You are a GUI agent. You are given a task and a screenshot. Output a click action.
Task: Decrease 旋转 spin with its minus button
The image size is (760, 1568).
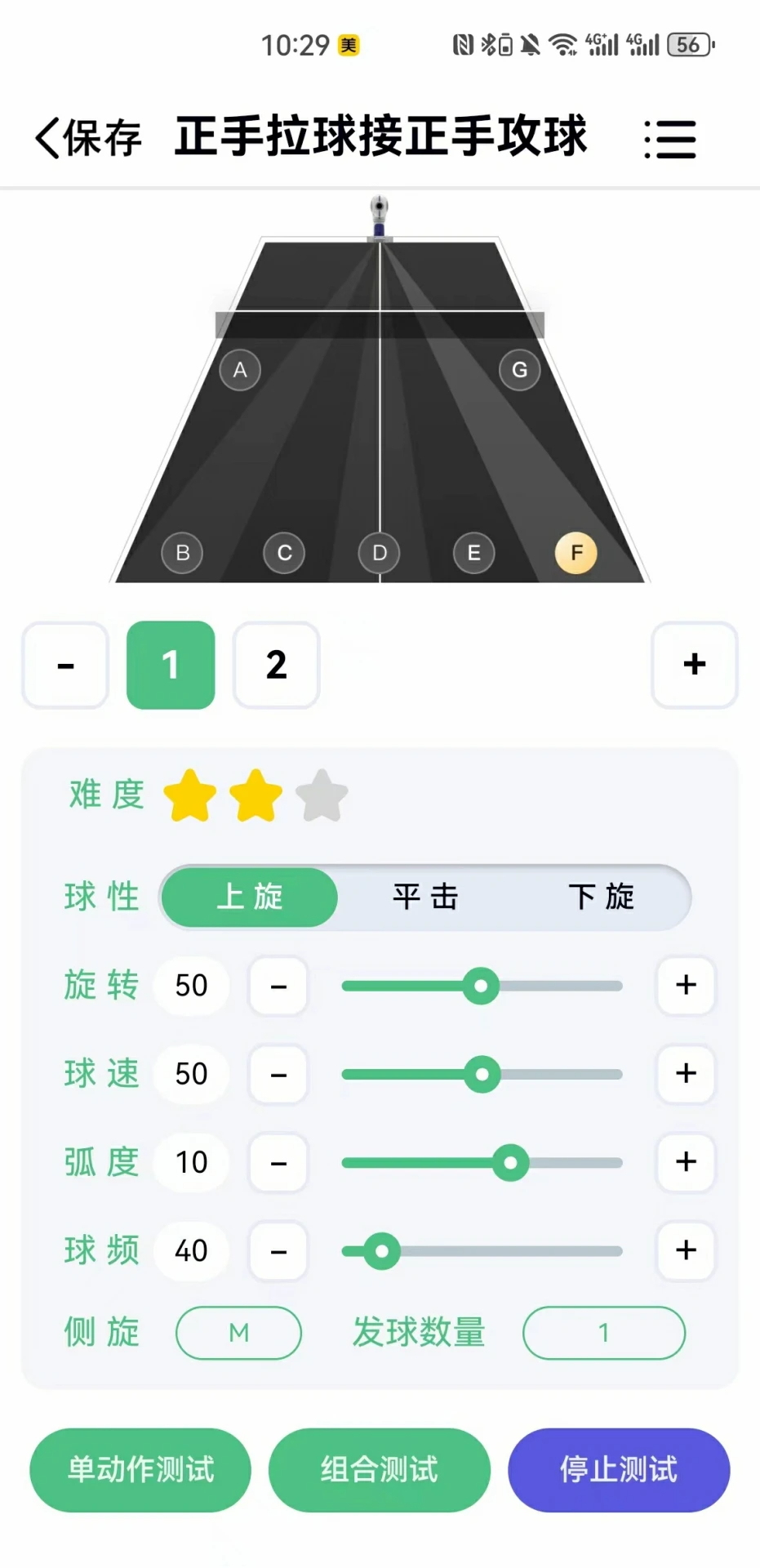pos(278,986)
